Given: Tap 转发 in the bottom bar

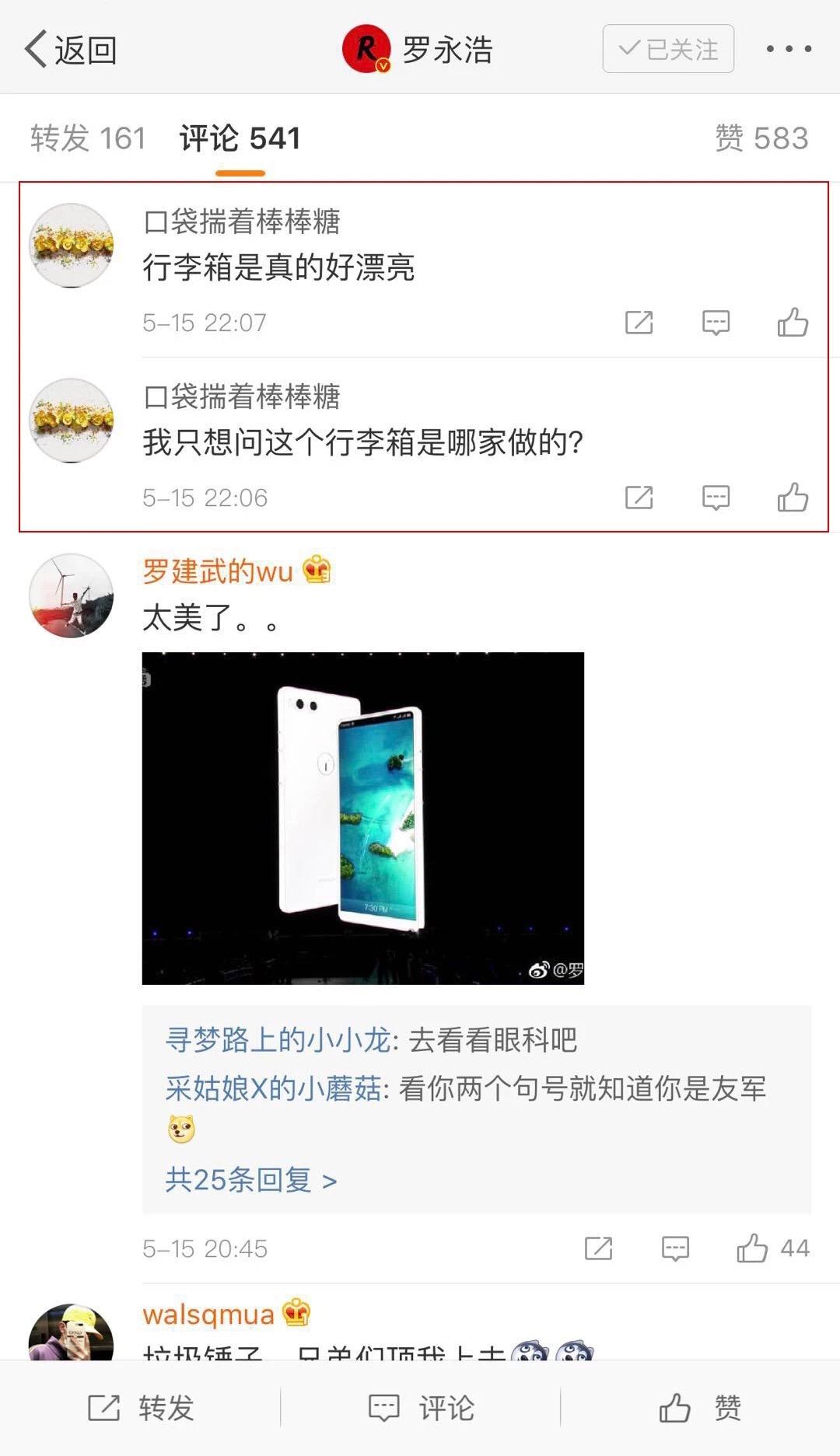Looking at the screenshot, I should click(x=140, y=1408).
